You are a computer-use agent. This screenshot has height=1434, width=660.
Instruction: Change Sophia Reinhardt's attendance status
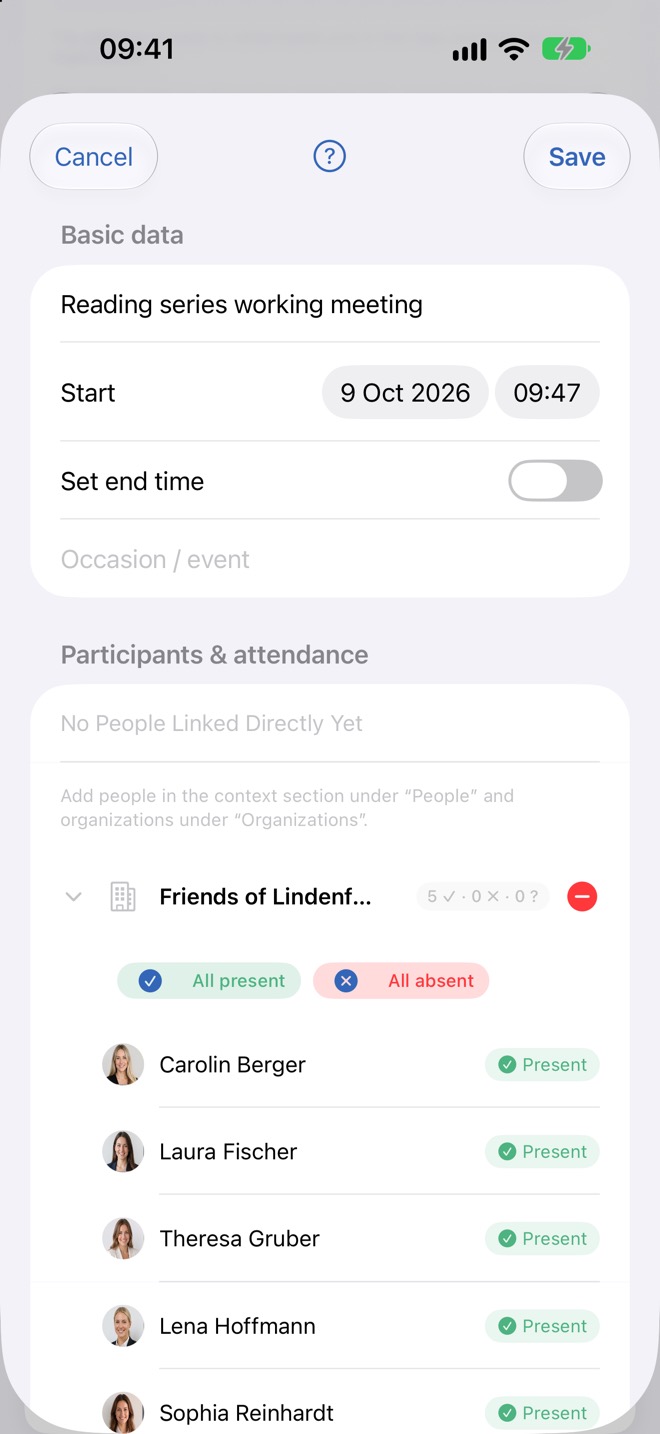click(542, 1413)
